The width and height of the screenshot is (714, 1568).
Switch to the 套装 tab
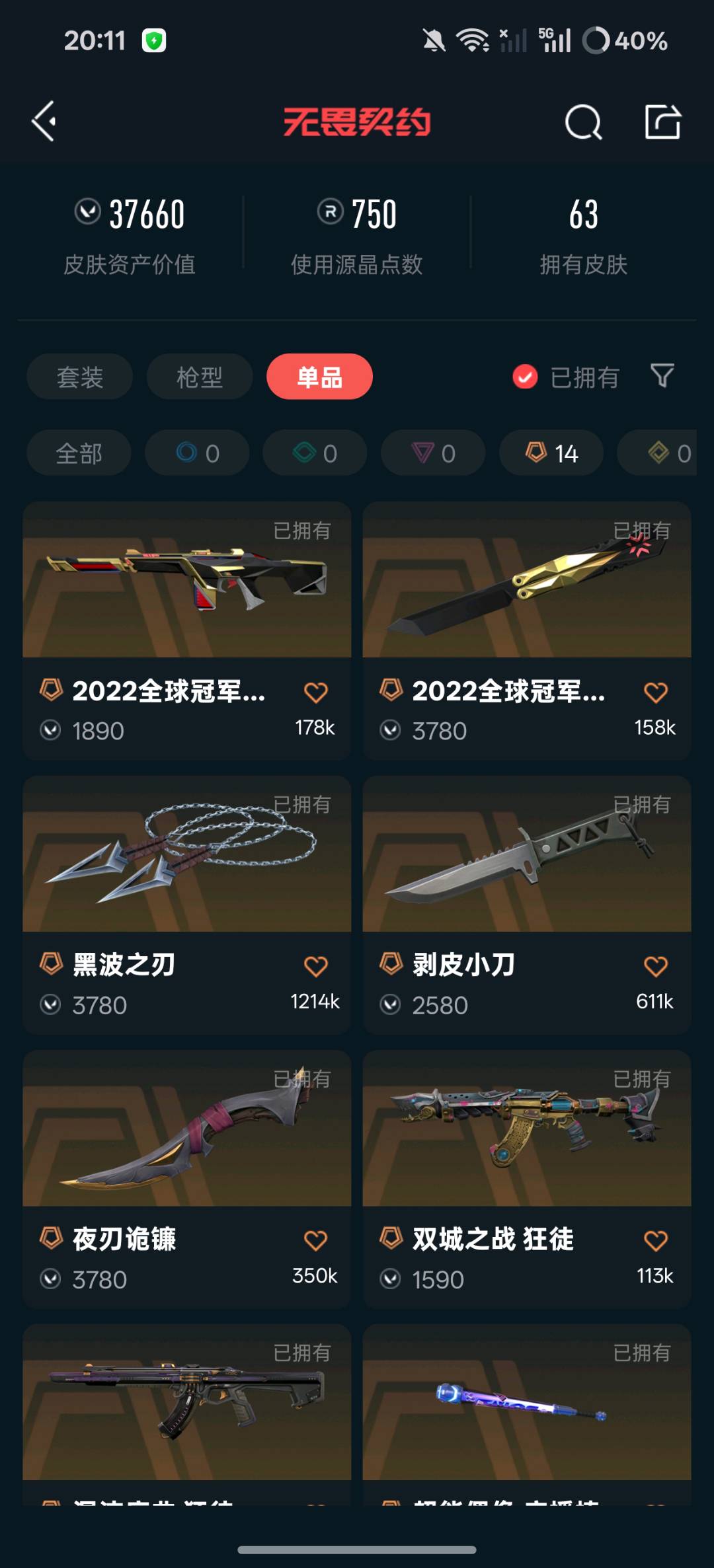(x=79, y=377)
